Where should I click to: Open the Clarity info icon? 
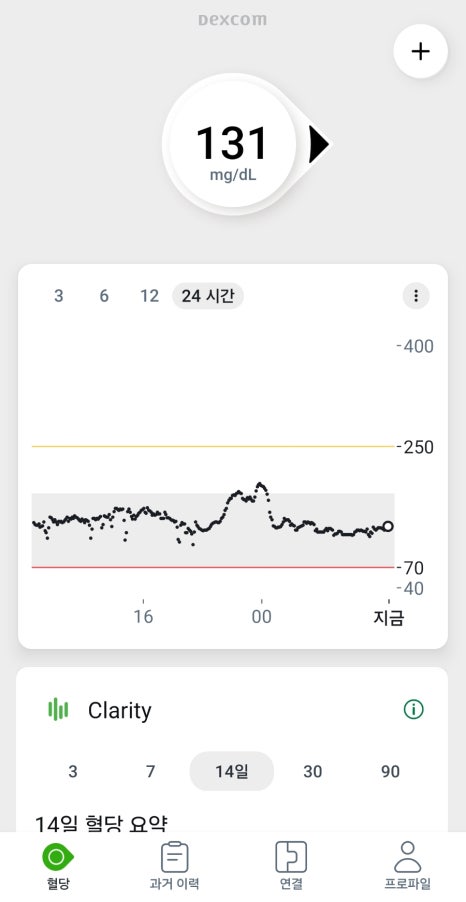[x=413, y=710]
